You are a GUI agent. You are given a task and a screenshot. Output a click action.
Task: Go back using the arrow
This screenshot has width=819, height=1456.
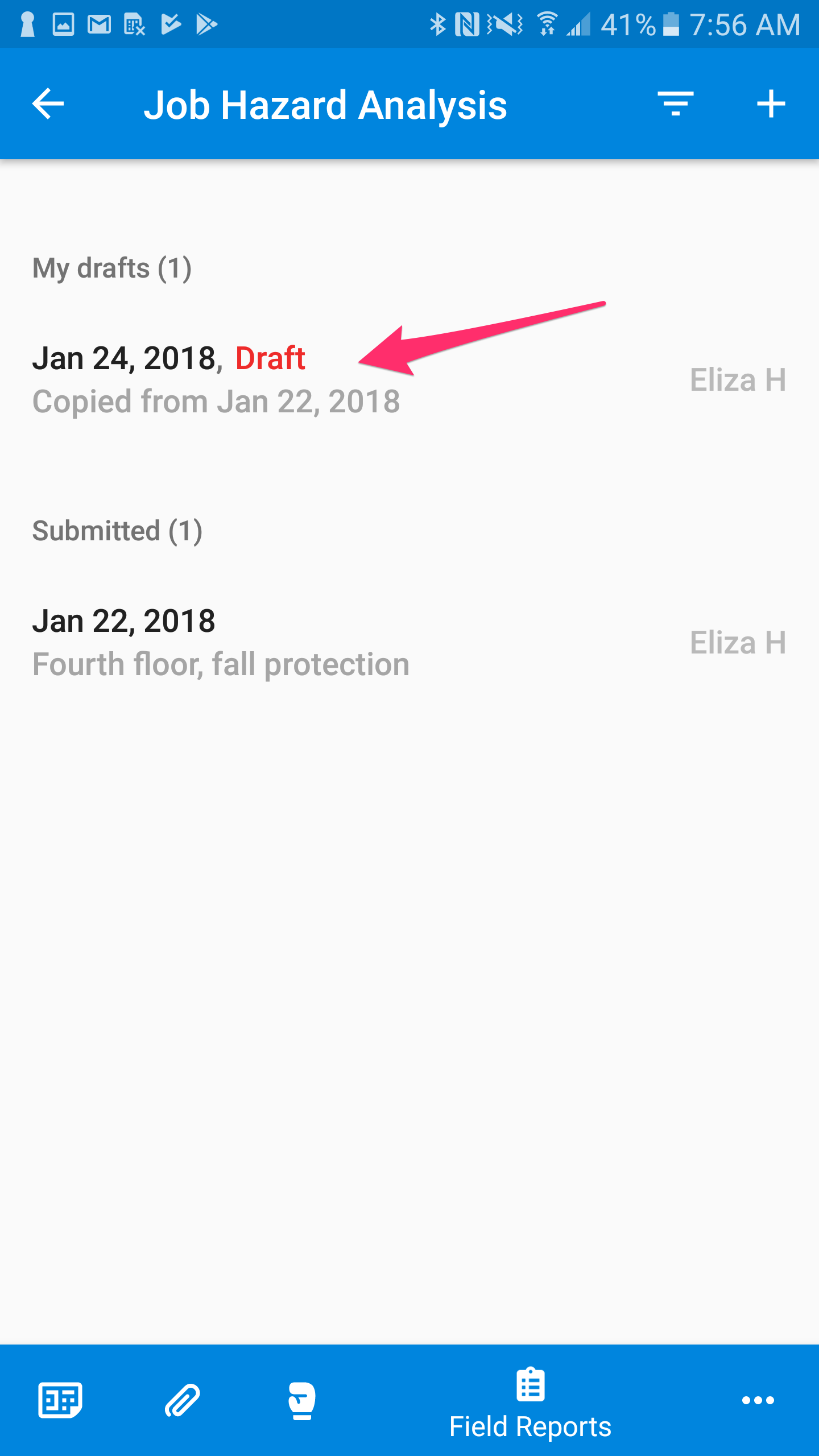point(48,104)
